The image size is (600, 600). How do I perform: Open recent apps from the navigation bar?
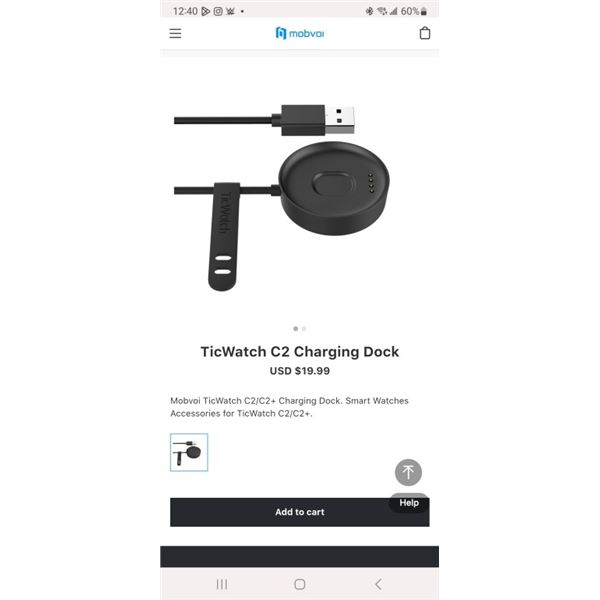pos(222,584)
